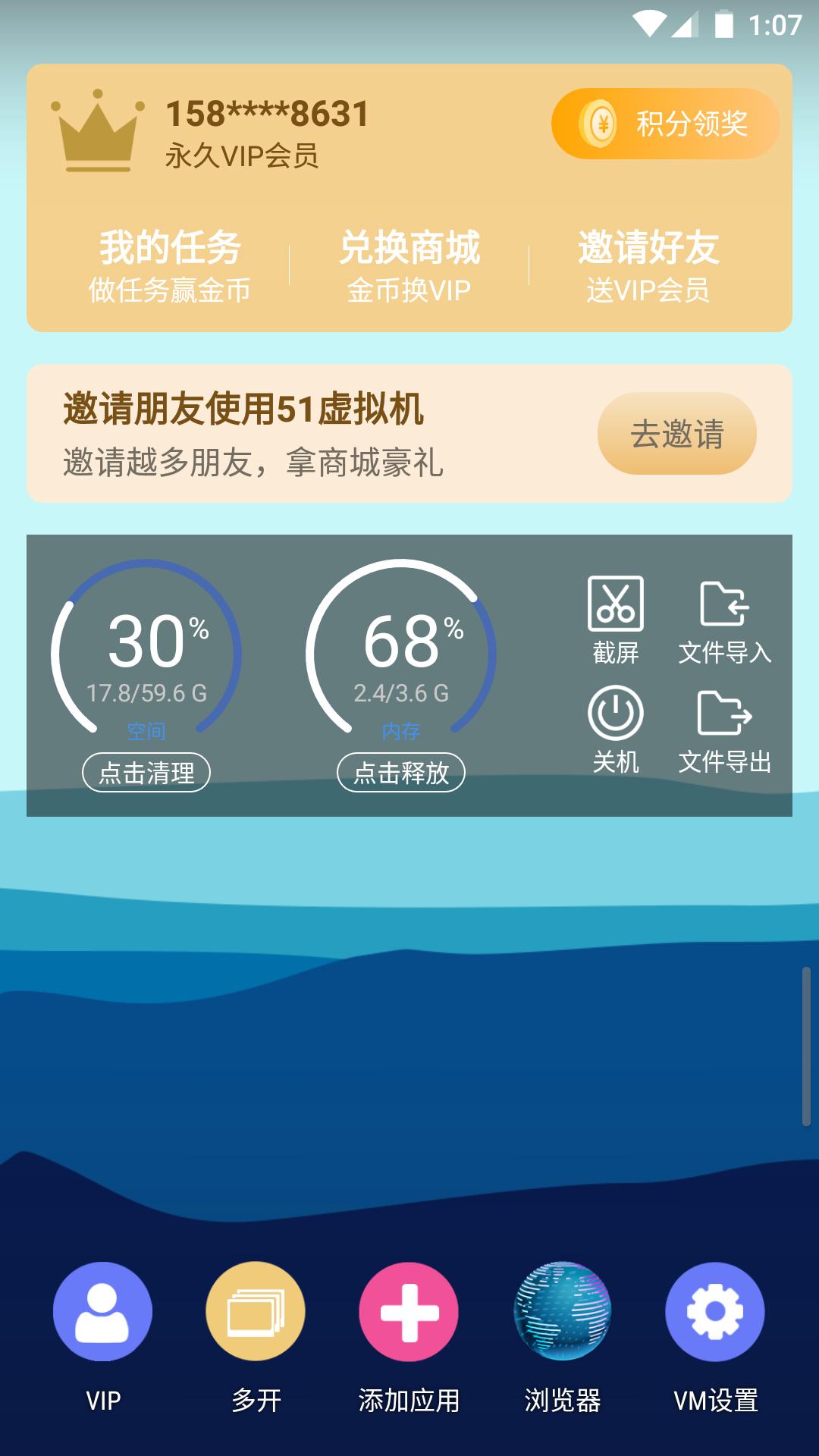The width and height of the screenshot is (819, 1456).
Task: Launch the 浏览器 browser icon
Action: tap(562, 1310)
